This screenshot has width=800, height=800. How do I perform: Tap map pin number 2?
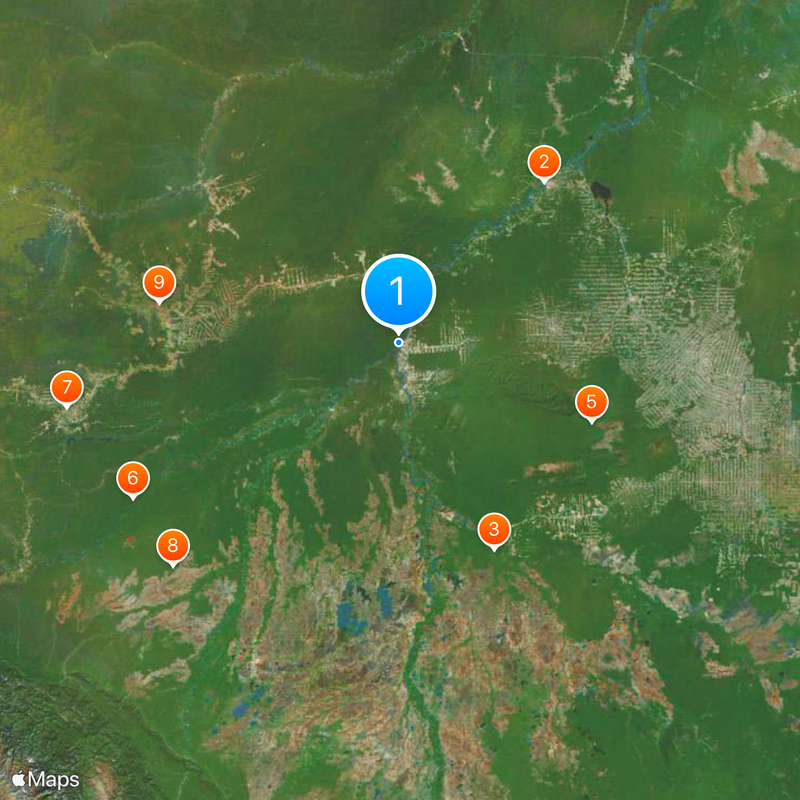[544, 162]
